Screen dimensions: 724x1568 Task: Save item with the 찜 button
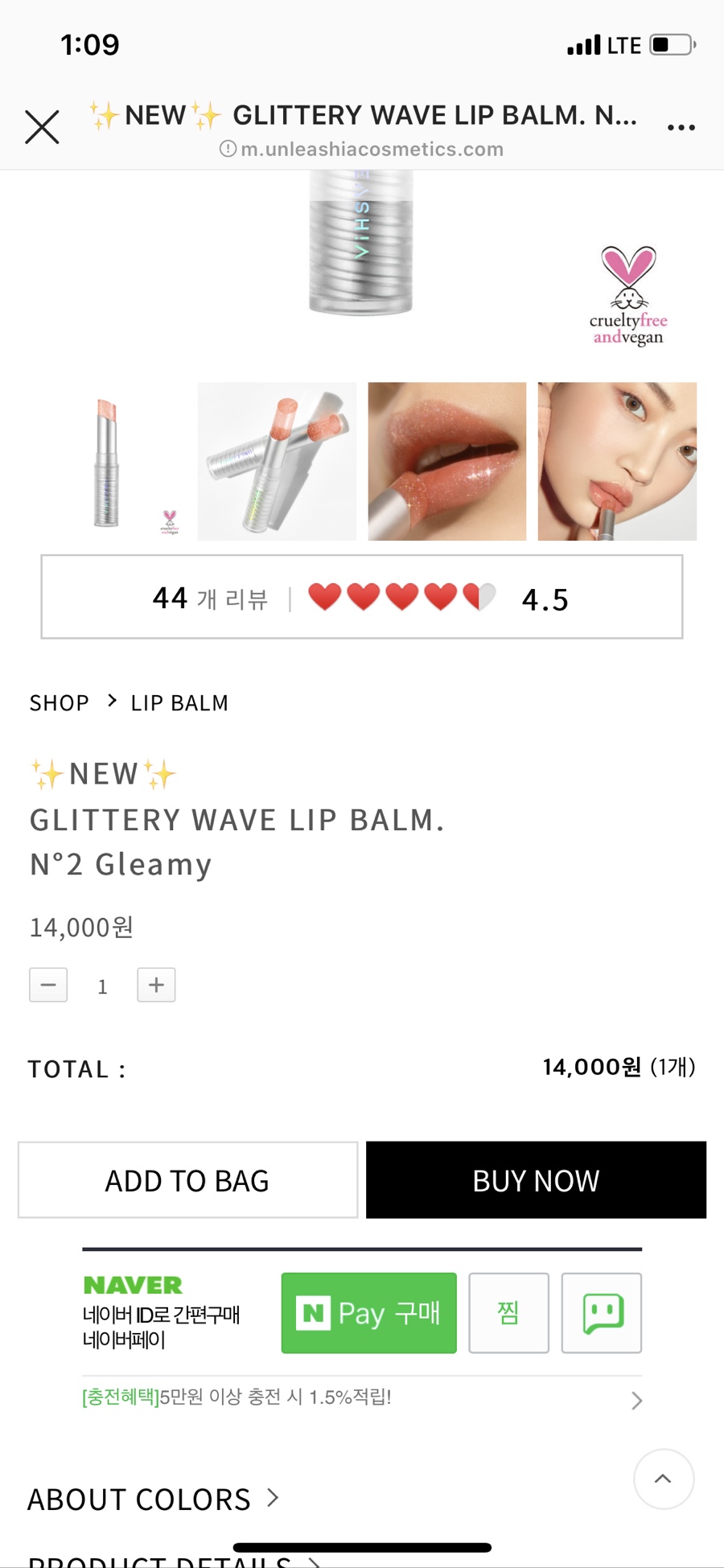tap(508, 1313)
